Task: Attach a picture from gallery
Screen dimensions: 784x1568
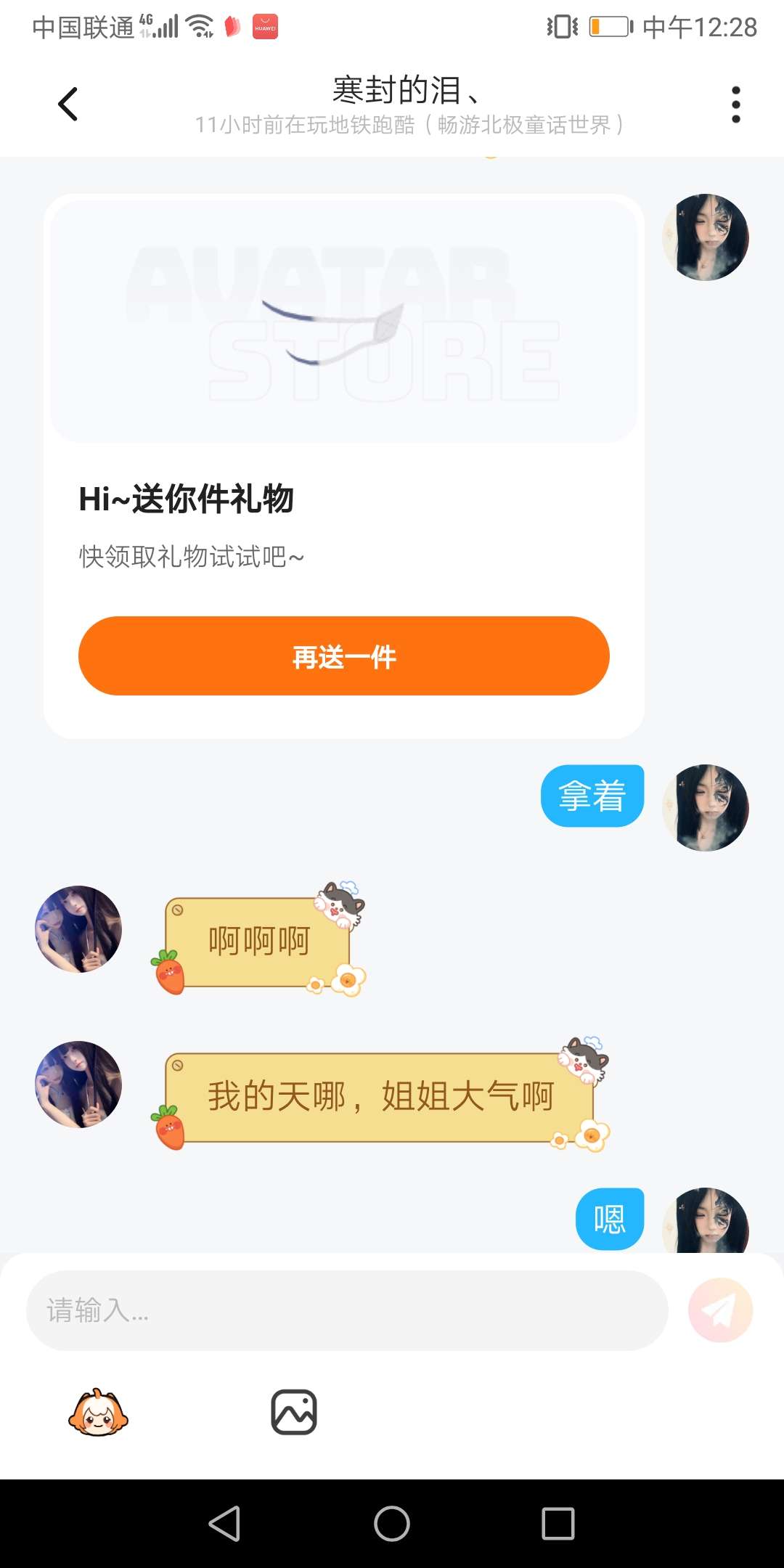Action: pos(294,1413)
